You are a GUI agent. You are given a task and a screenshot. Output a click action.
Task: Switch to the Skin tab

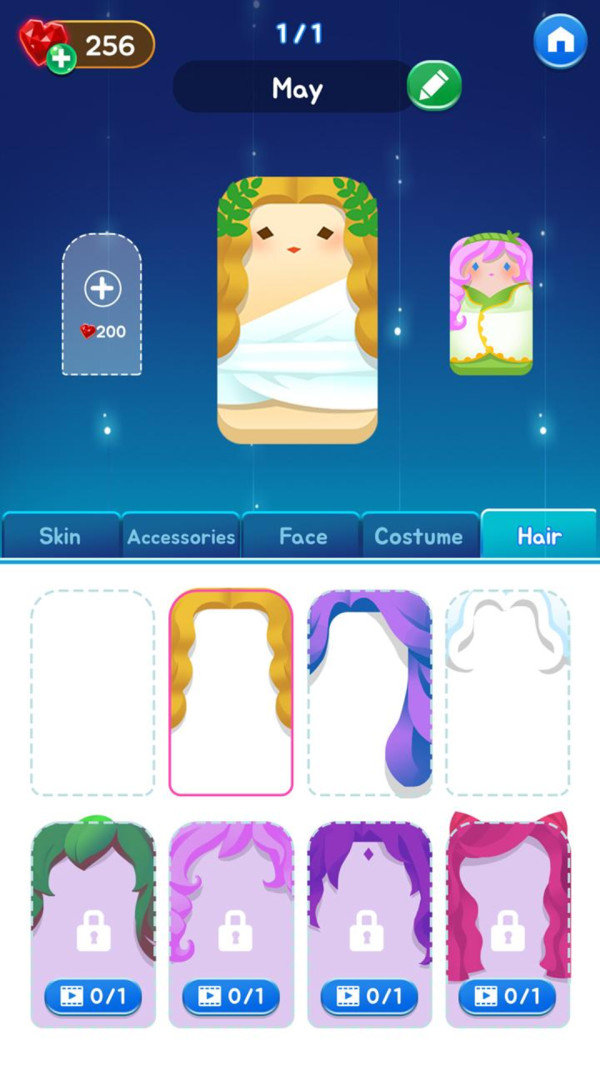[x=60, y=536]
